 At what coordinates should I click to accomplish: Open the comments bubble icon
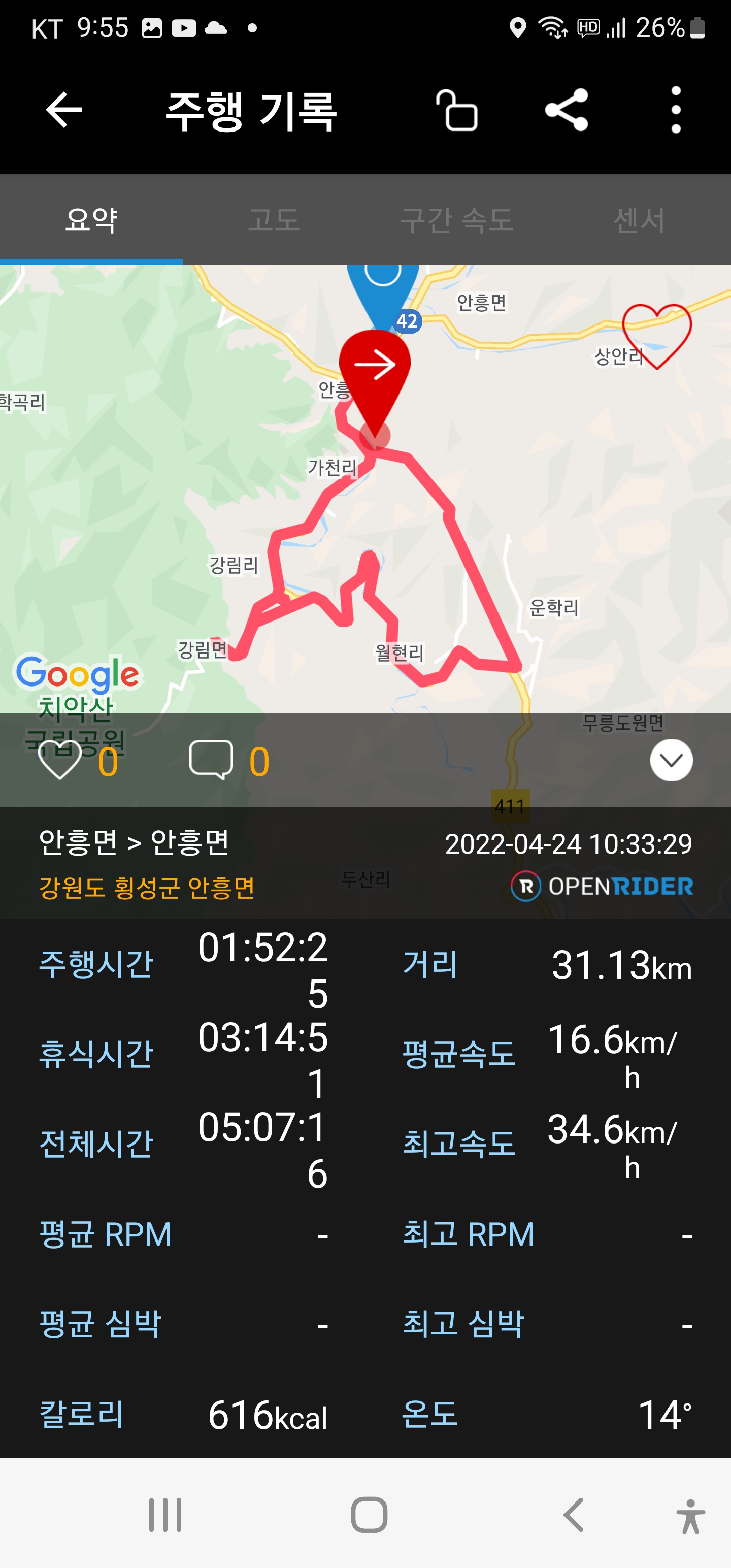[211, 760]
